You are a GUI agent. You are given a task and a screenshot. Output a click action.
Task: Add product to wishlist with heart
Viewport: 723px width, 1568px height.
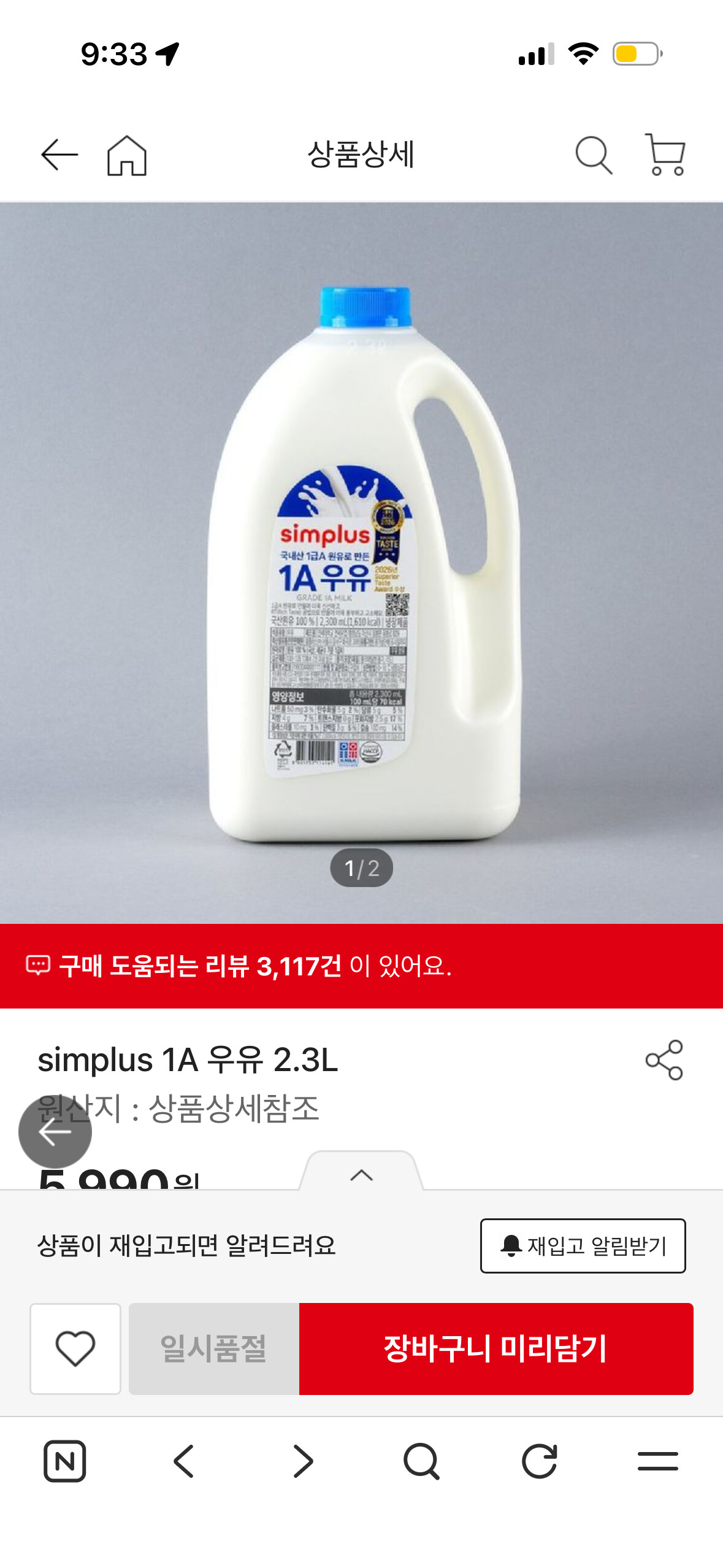click(75, 1348)
